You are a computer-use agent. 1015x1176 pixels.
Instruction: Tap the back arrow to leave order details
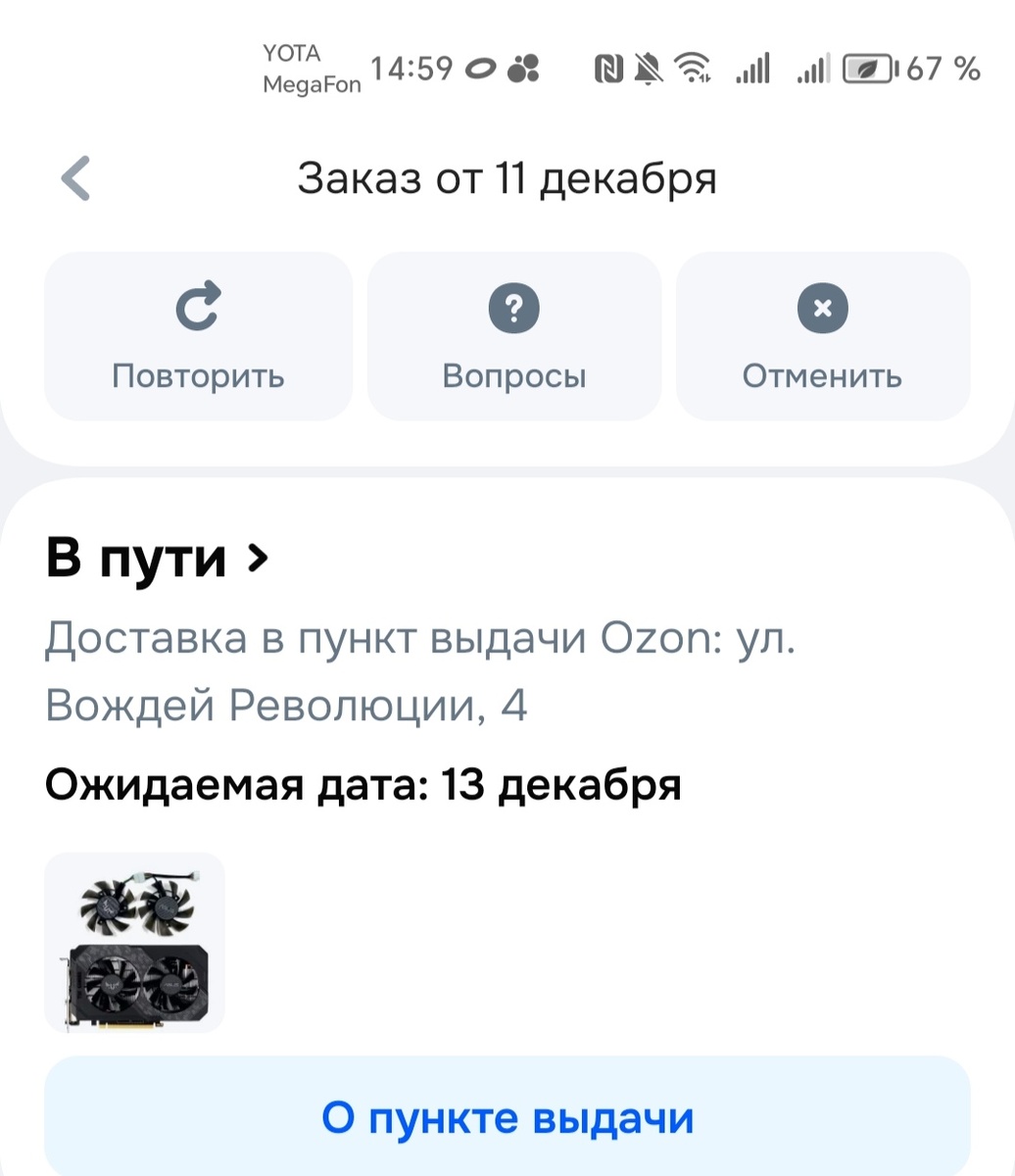(x=73, y=177)
